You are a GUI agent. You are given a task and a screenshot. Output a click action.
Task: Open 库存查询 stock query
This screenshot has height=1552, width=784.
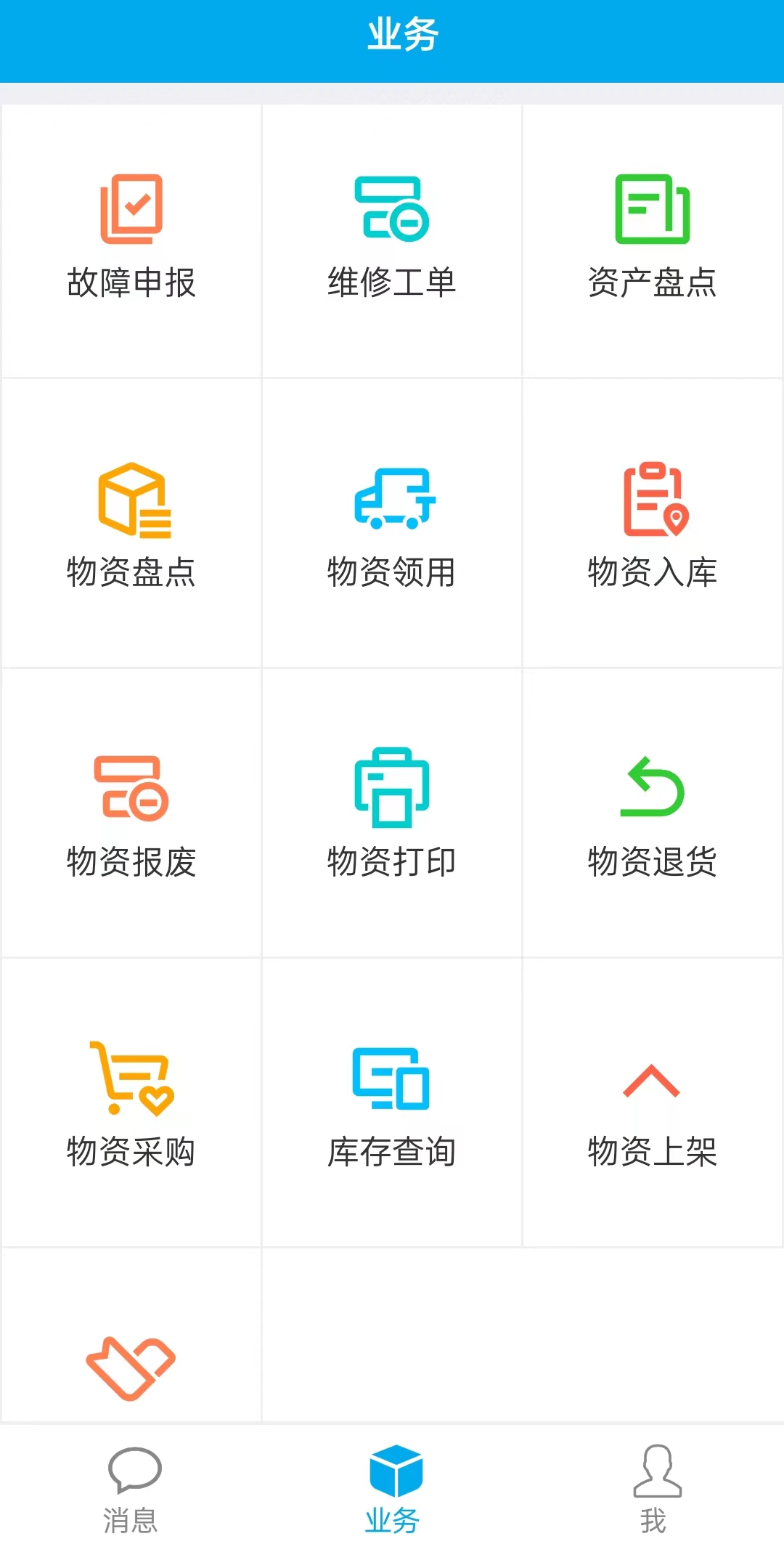[392, 1102]
